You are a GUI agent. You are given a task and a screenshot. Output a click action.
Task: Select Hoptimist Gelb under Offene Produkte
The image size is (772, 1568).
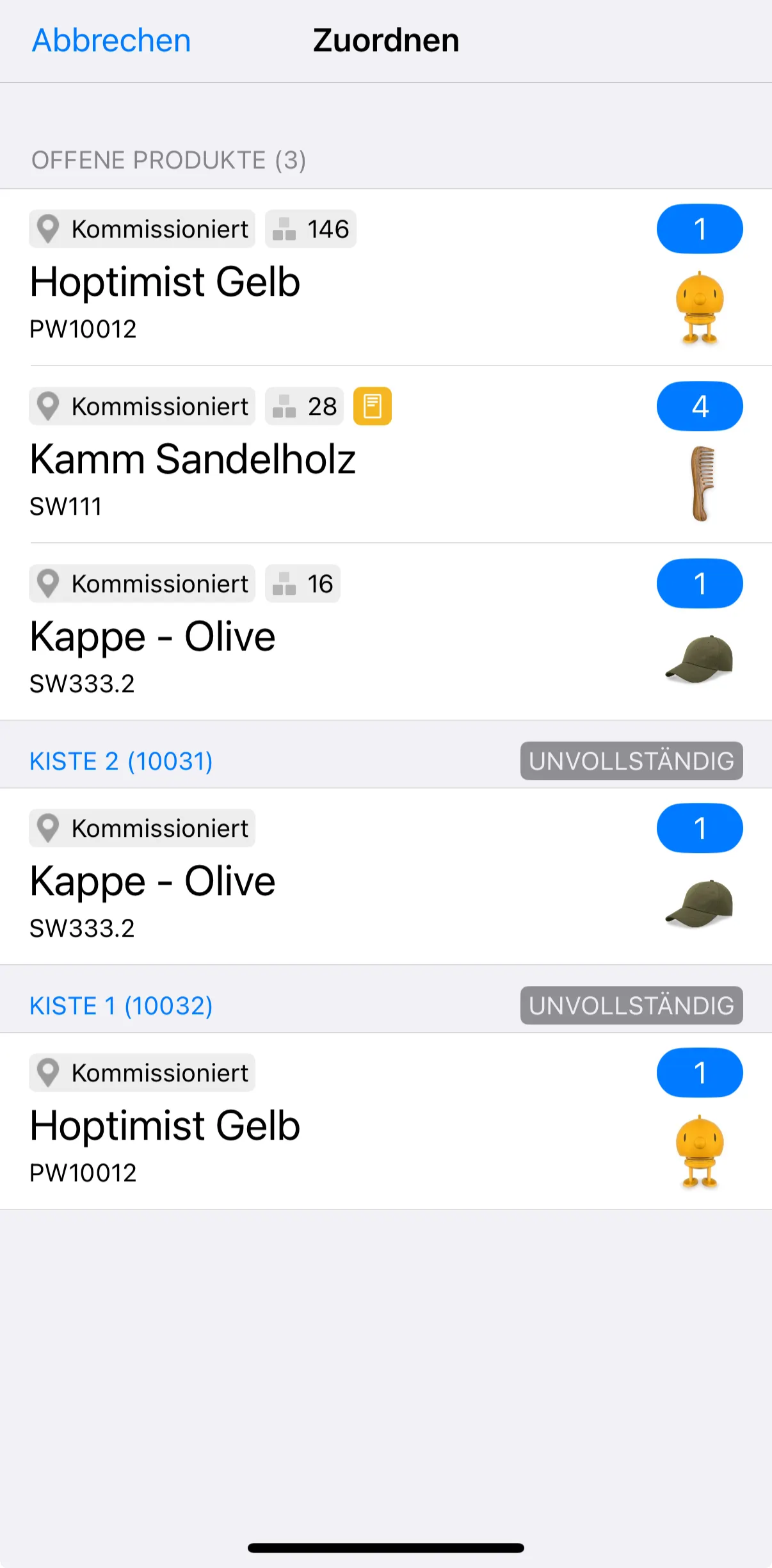320,282
